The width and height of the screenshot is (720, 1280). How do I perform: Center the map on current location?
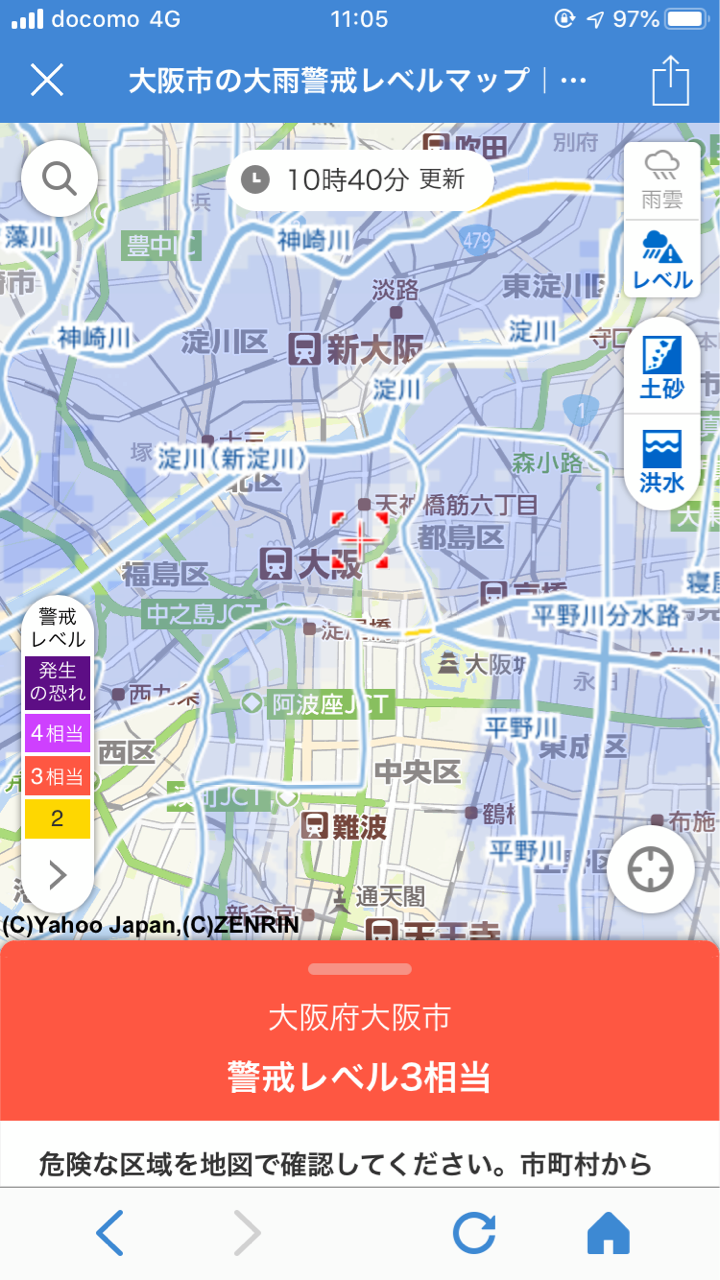(650, 870)
